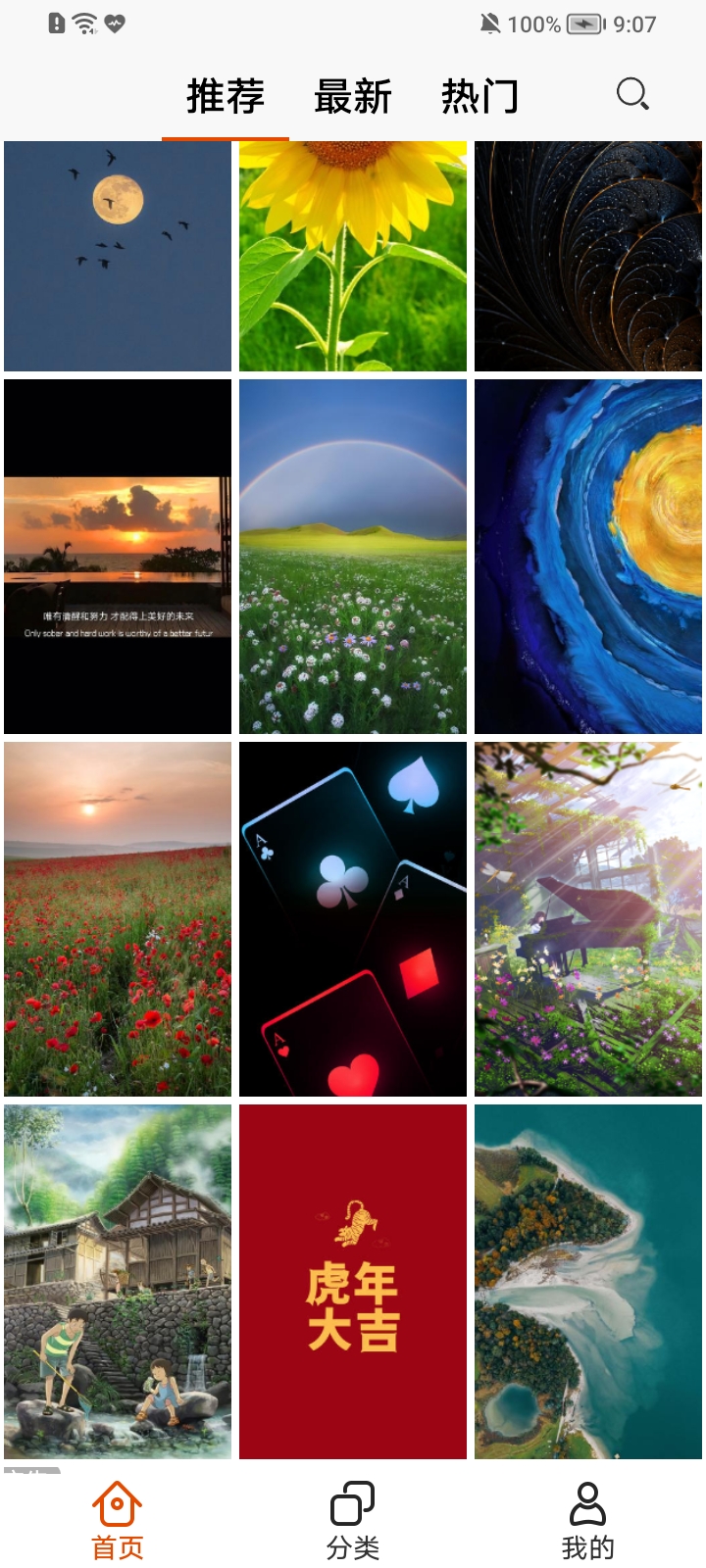The height and width of the screenshot is (1568, 706).
Task: View the aerial coastline wallpaper
Action: point(588,1282)
